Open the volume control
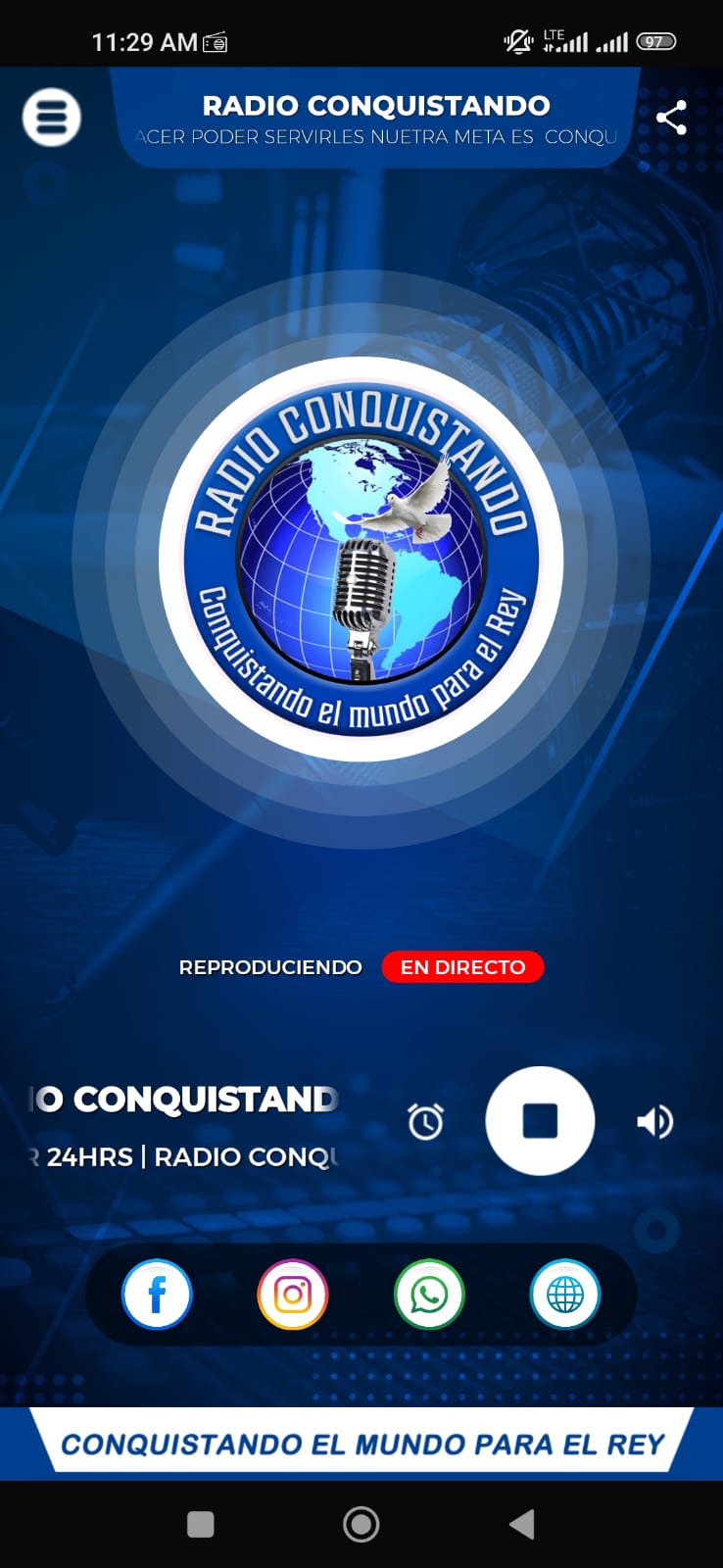This screenshot has width=723, height=1568. tap(654, 1121)
